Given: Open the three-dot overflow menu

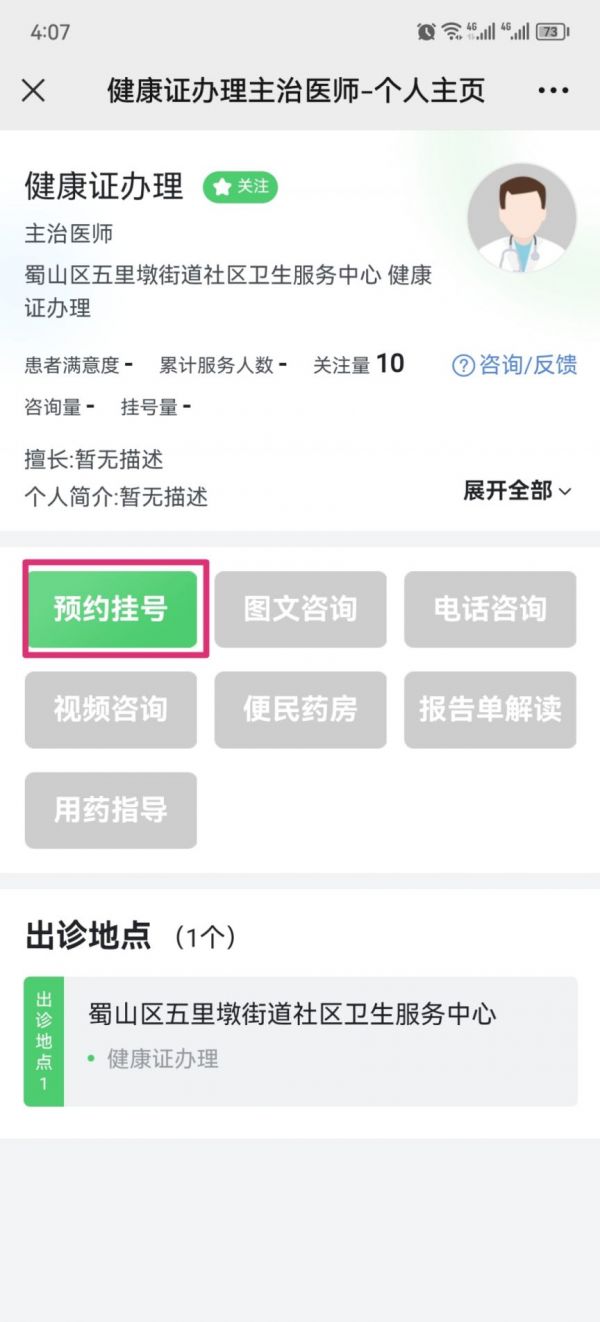Looking at the screenshot, I should tap(553, 91).
